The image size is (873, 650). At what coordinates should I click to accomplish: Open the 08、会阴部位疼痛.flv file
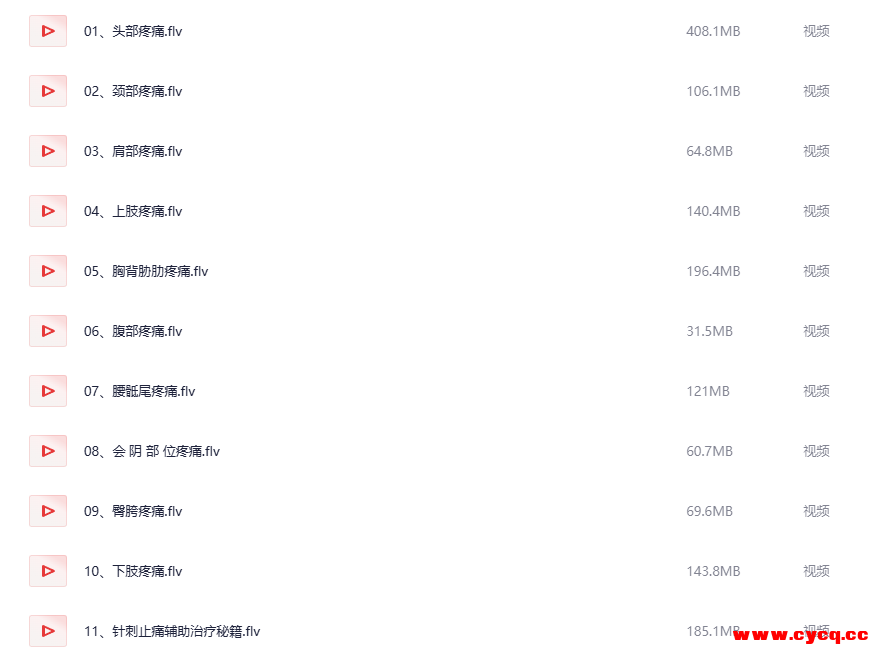click(x=152, y=451)
